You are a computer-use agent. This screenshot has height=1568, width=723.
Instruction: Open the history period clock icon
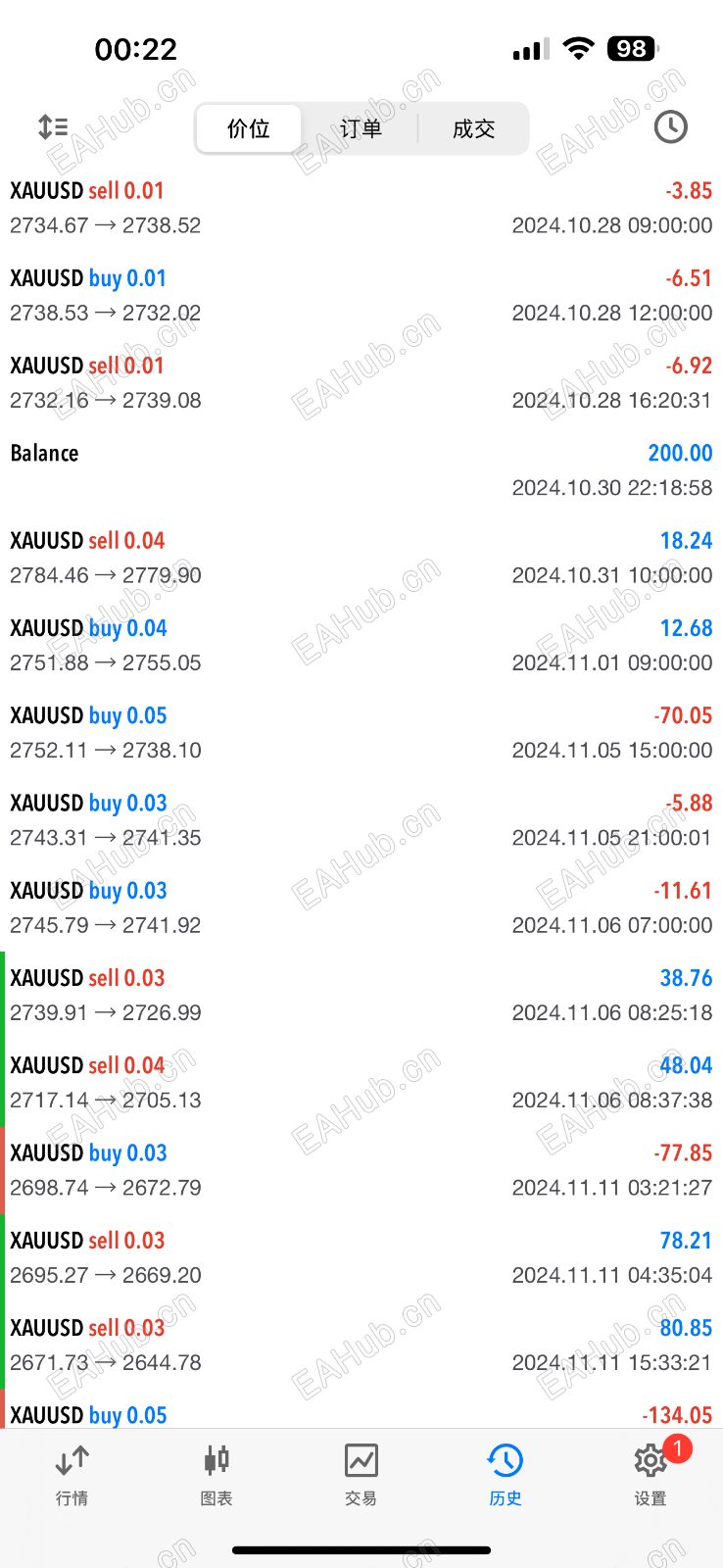tap(670, 127)
